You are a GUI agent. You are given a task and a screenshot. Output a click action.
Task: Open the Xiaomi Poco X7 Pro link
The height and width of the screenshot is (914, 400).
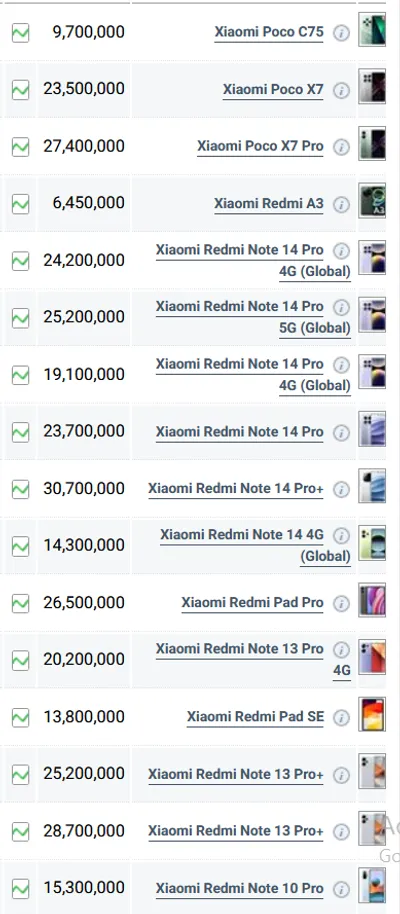(x=260, y=146)
